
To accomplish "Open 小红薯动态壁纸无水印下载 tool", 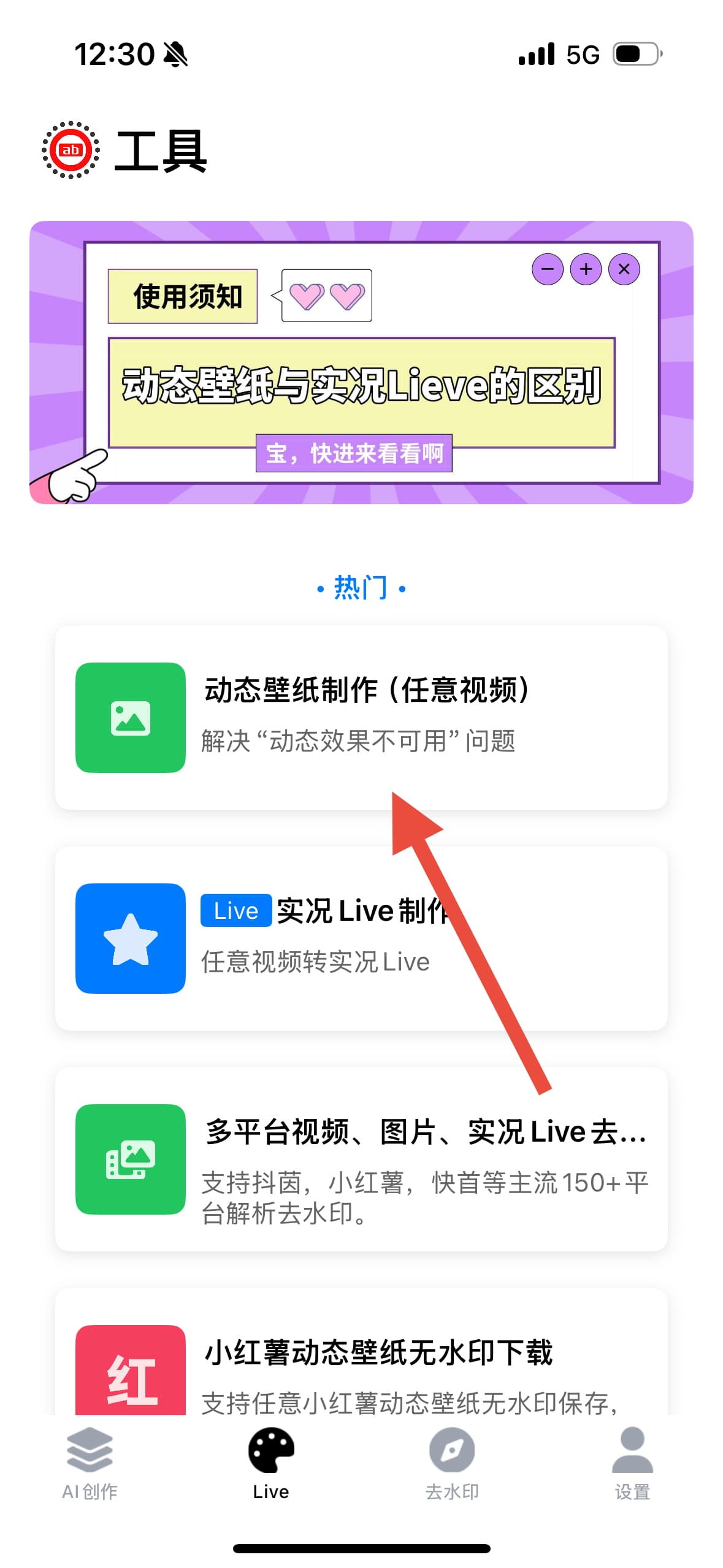I will (x=361, y=1362).
